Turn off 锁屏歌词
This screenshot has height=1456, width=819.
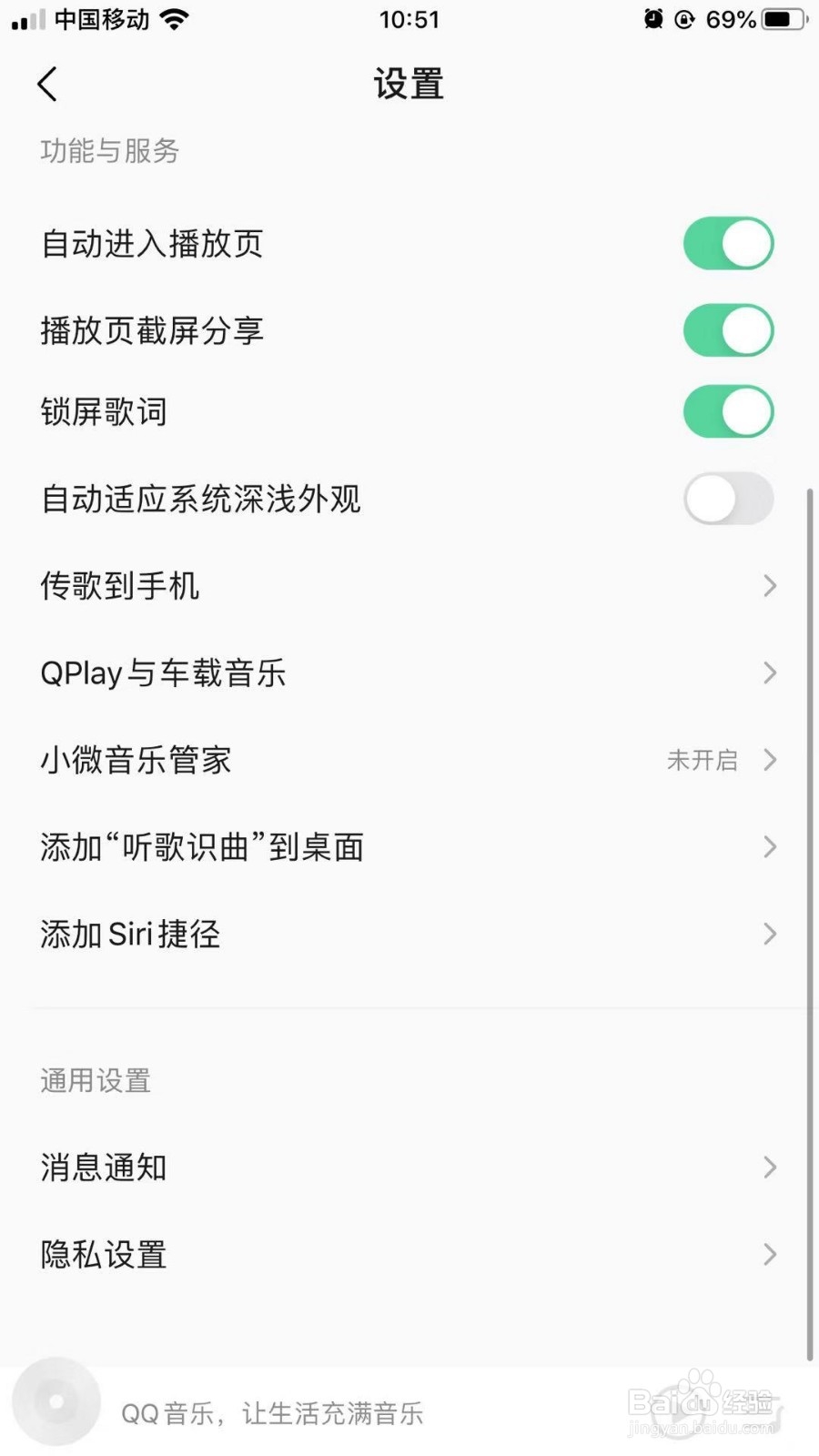(727, 411)
